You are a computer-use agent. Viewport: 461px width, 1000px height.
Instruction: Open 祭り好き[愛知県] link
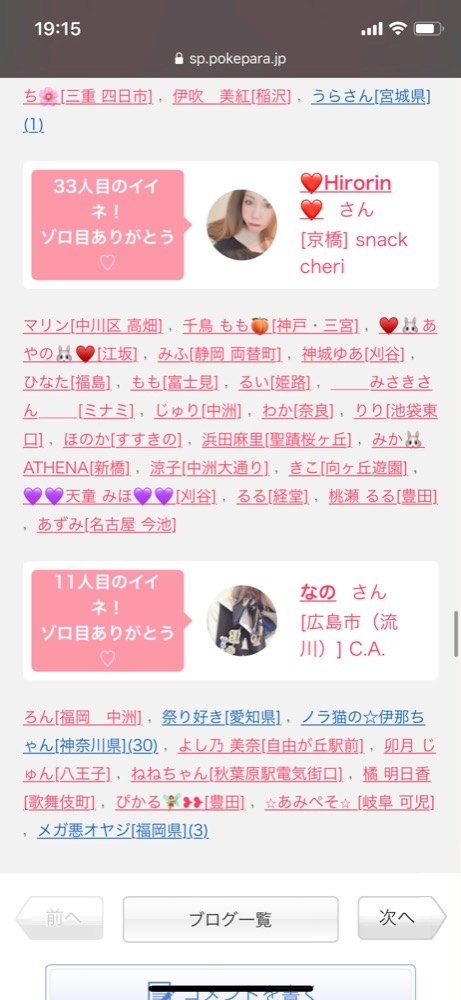coord(221,717)
